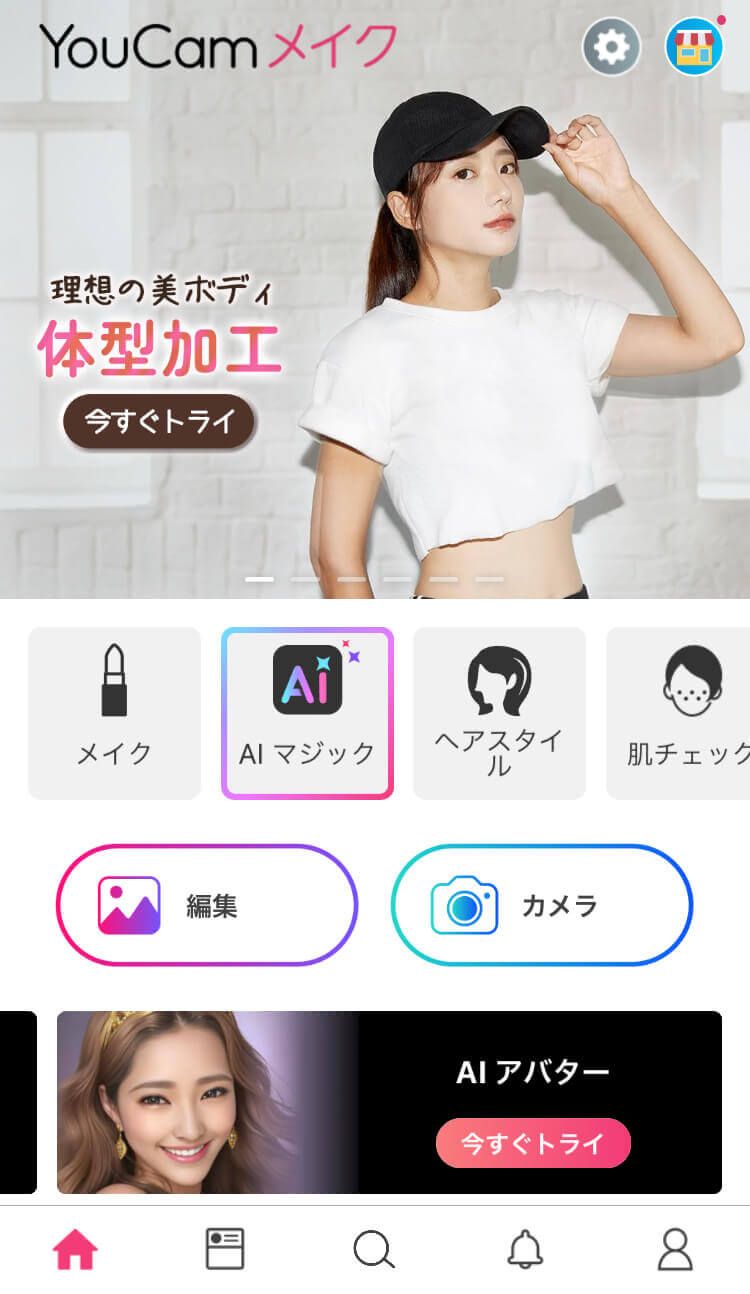Launch the AI マジック feature
The width and height of the screenshot is (750, 1294).
tap(307, 713)
